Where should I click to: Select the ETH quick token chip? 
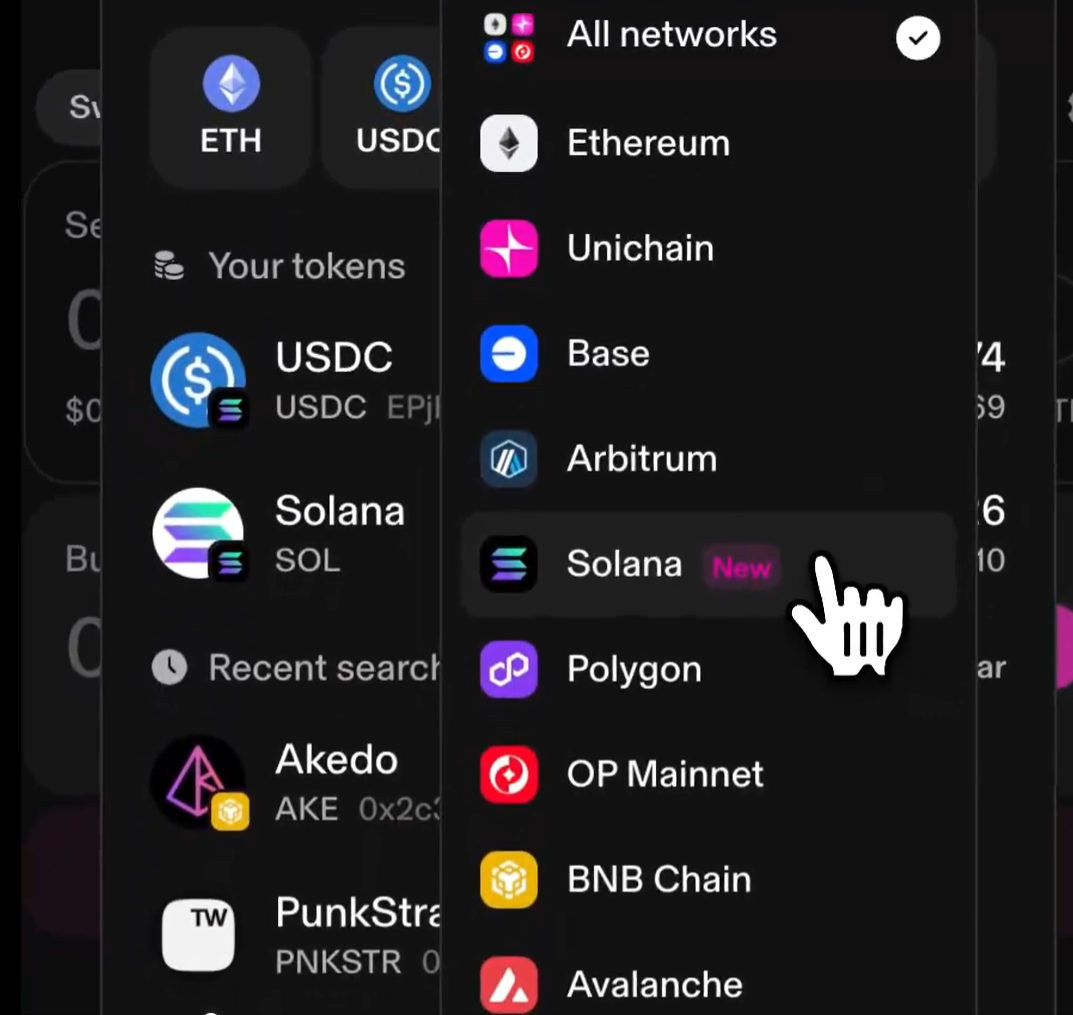231,108
